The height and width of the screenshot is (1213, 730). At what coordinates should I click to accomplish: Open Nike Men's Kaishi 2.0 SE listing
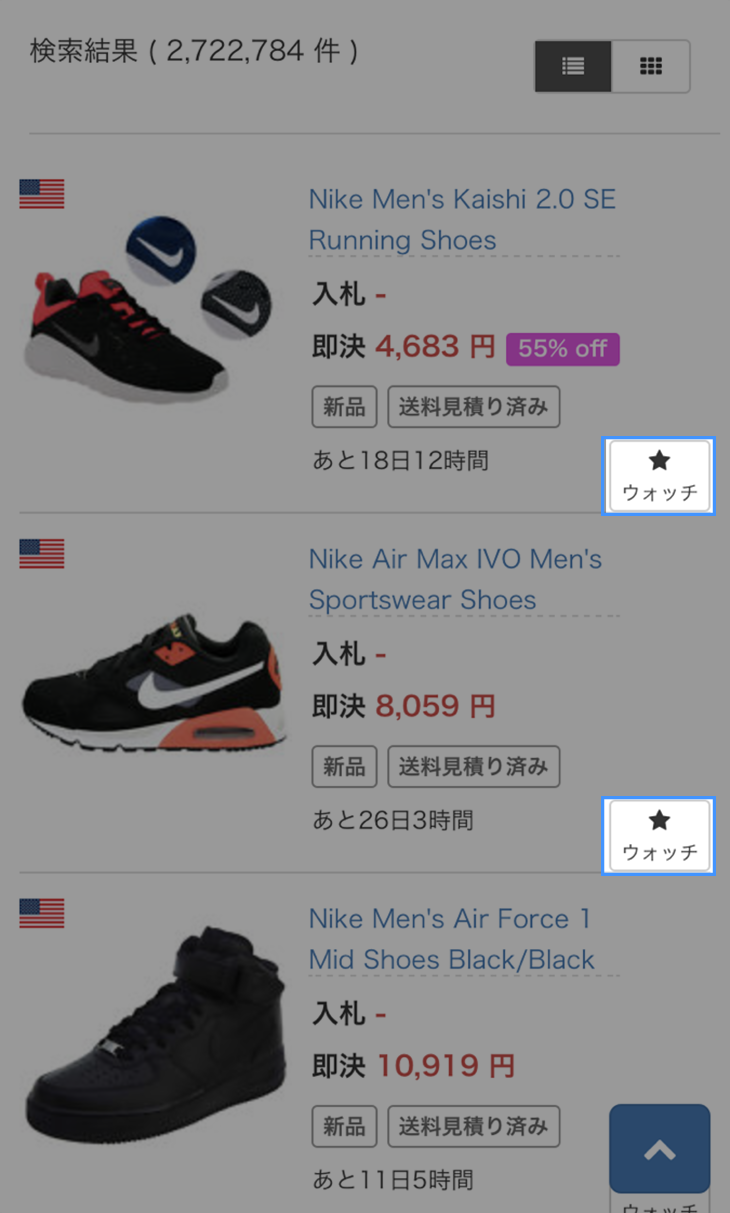[462, 219]
